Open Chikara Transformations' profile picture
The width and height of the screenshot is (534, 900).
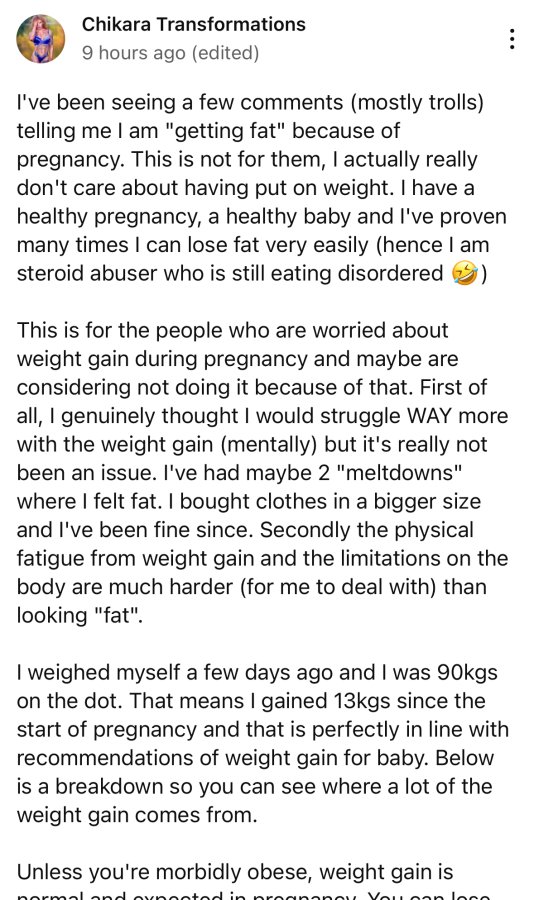point(40,38)
